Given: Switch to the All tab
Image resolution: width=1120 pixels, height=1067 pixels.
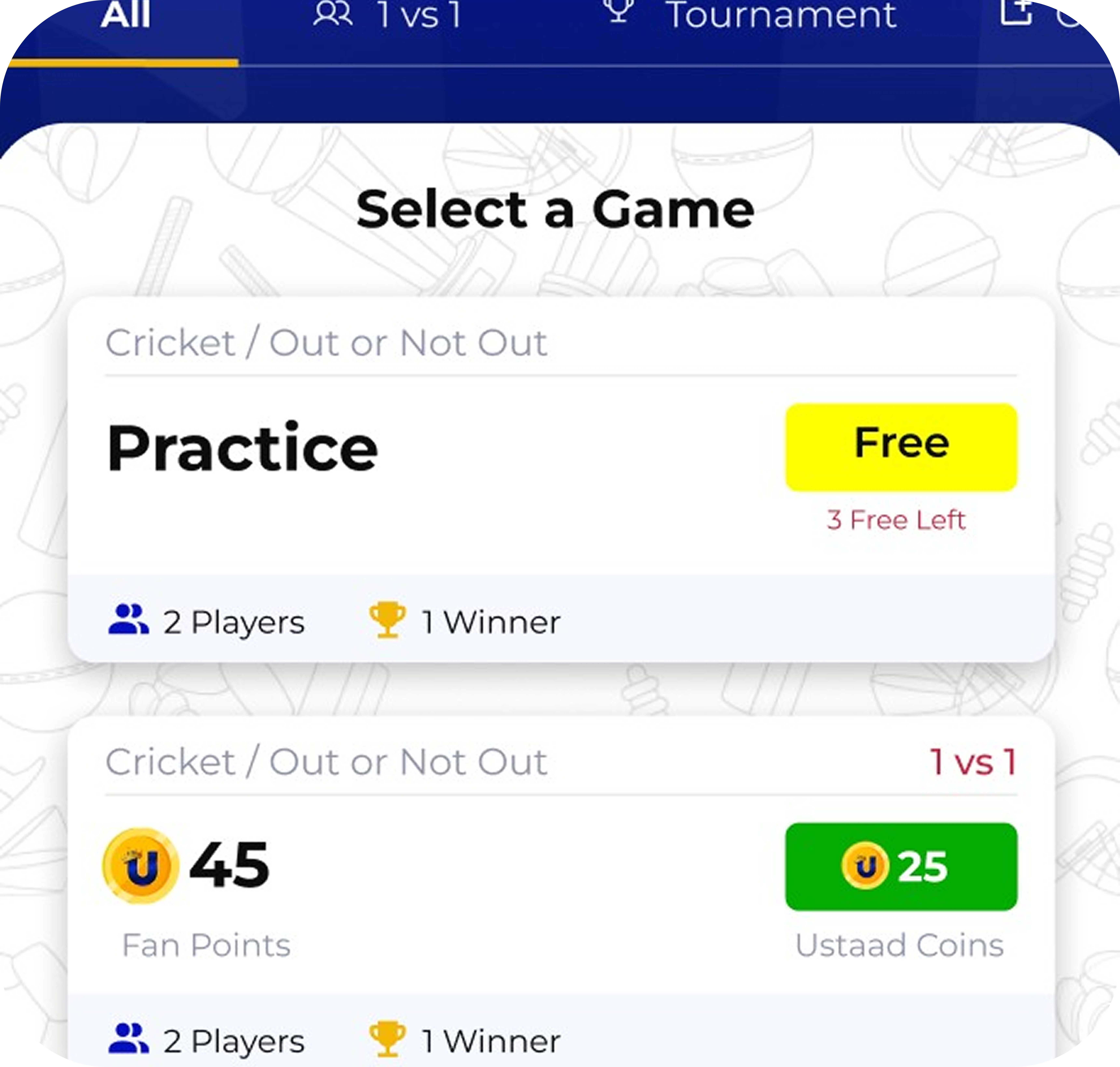Looking at the screenshot, I should [125, 17].
